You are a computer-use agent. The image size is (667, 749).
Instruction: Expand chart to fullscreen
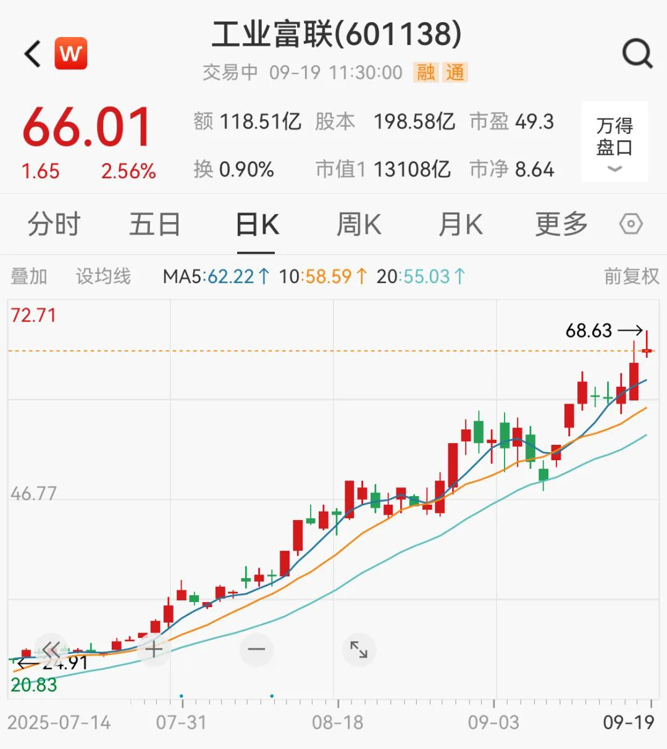tap(358, 649)
